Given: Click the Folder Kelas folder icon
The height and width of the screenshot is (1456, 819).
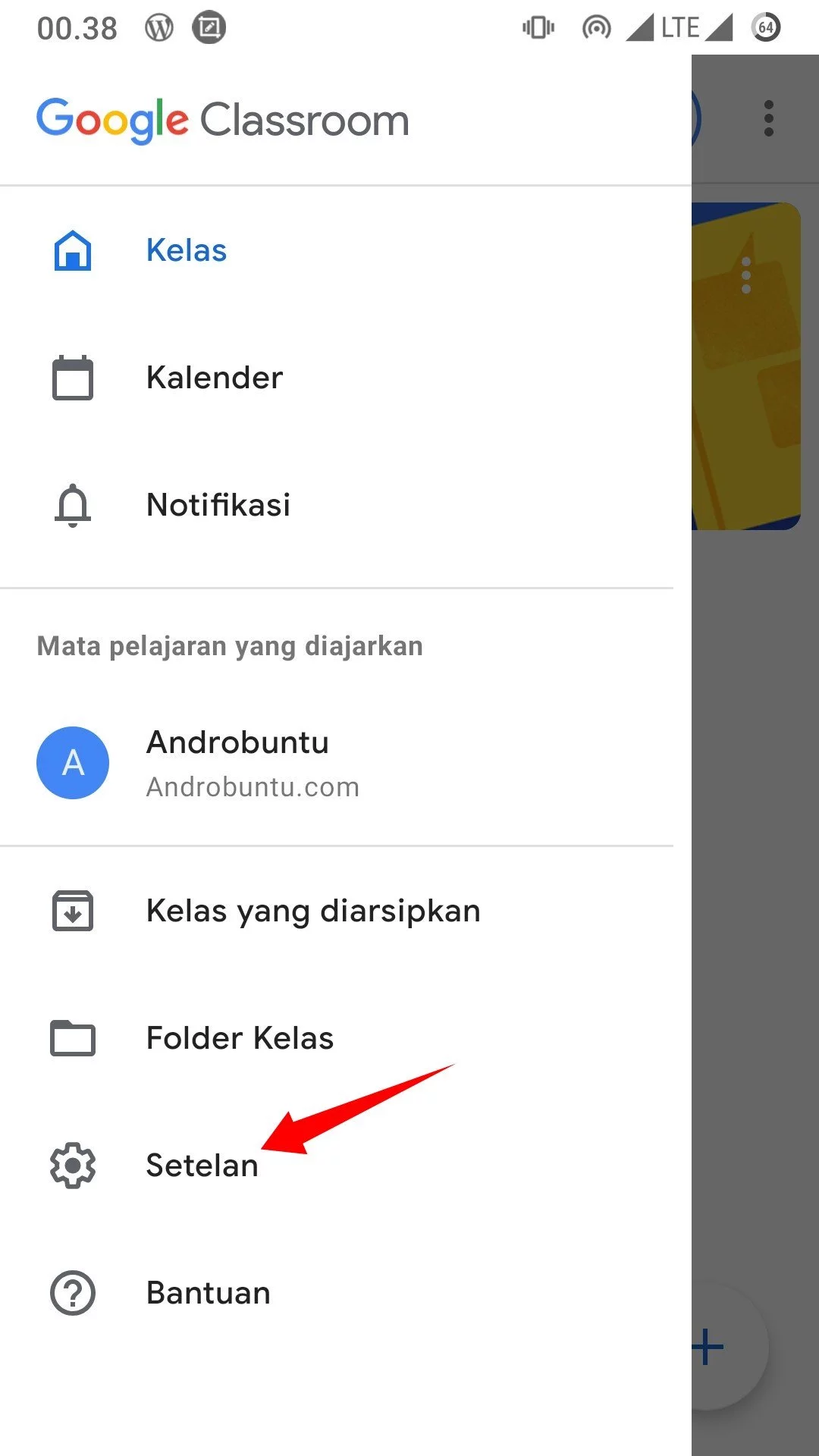Looking at the screenshot, I should [x=72, y=1039].
